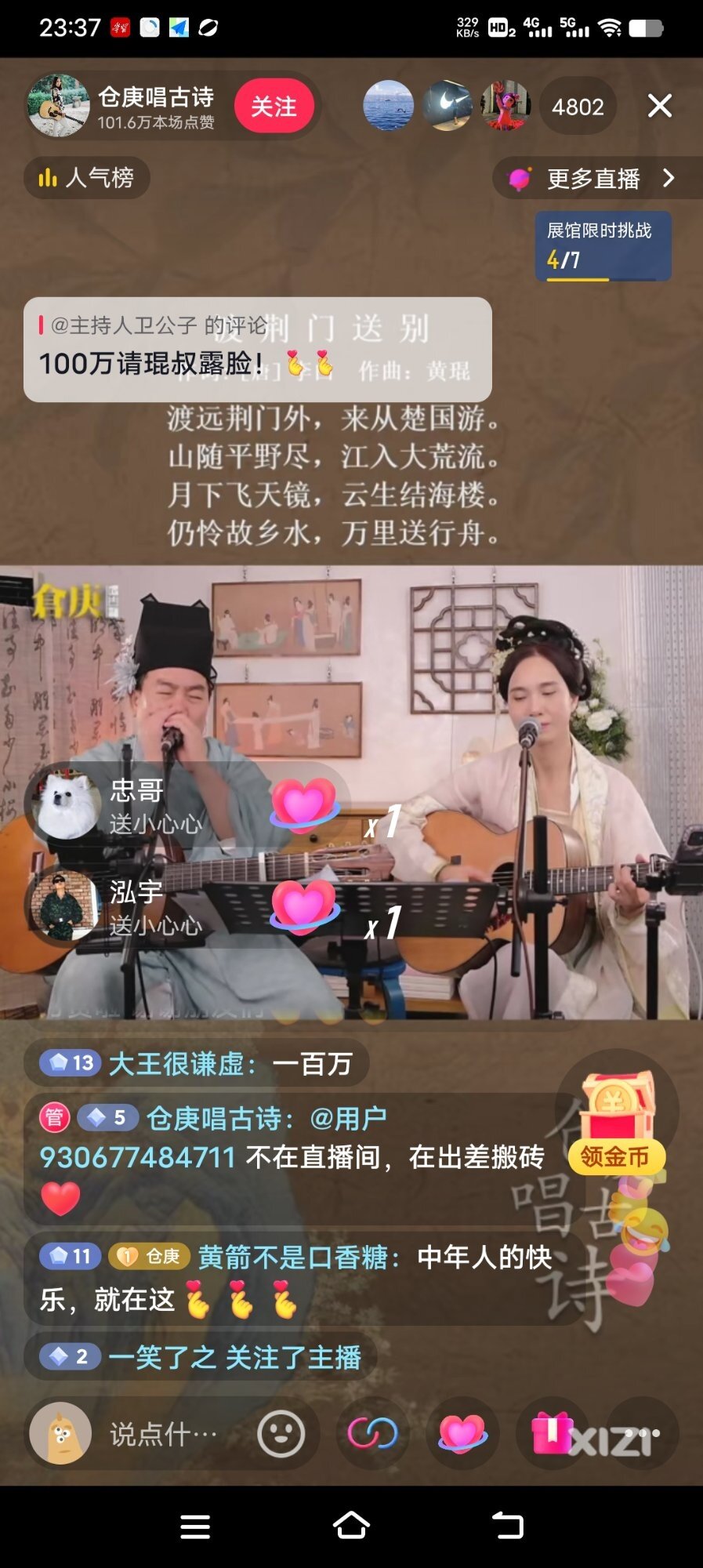Go to the system home screen
This screenshot has width=703, height=1568.
point(351,1526)
